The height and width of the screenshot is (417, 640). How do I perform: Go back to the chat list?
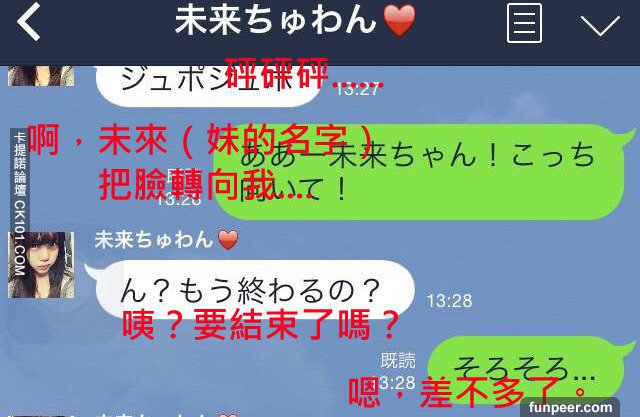click(30, 23)
